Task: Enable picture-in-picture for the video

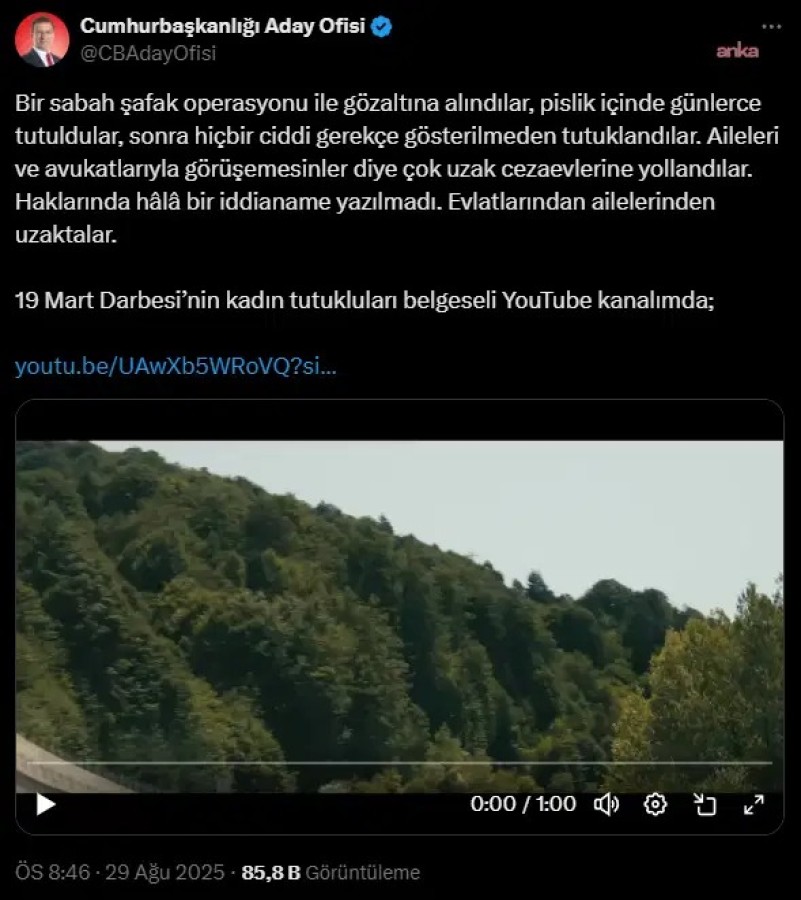Action: point(705,804)
